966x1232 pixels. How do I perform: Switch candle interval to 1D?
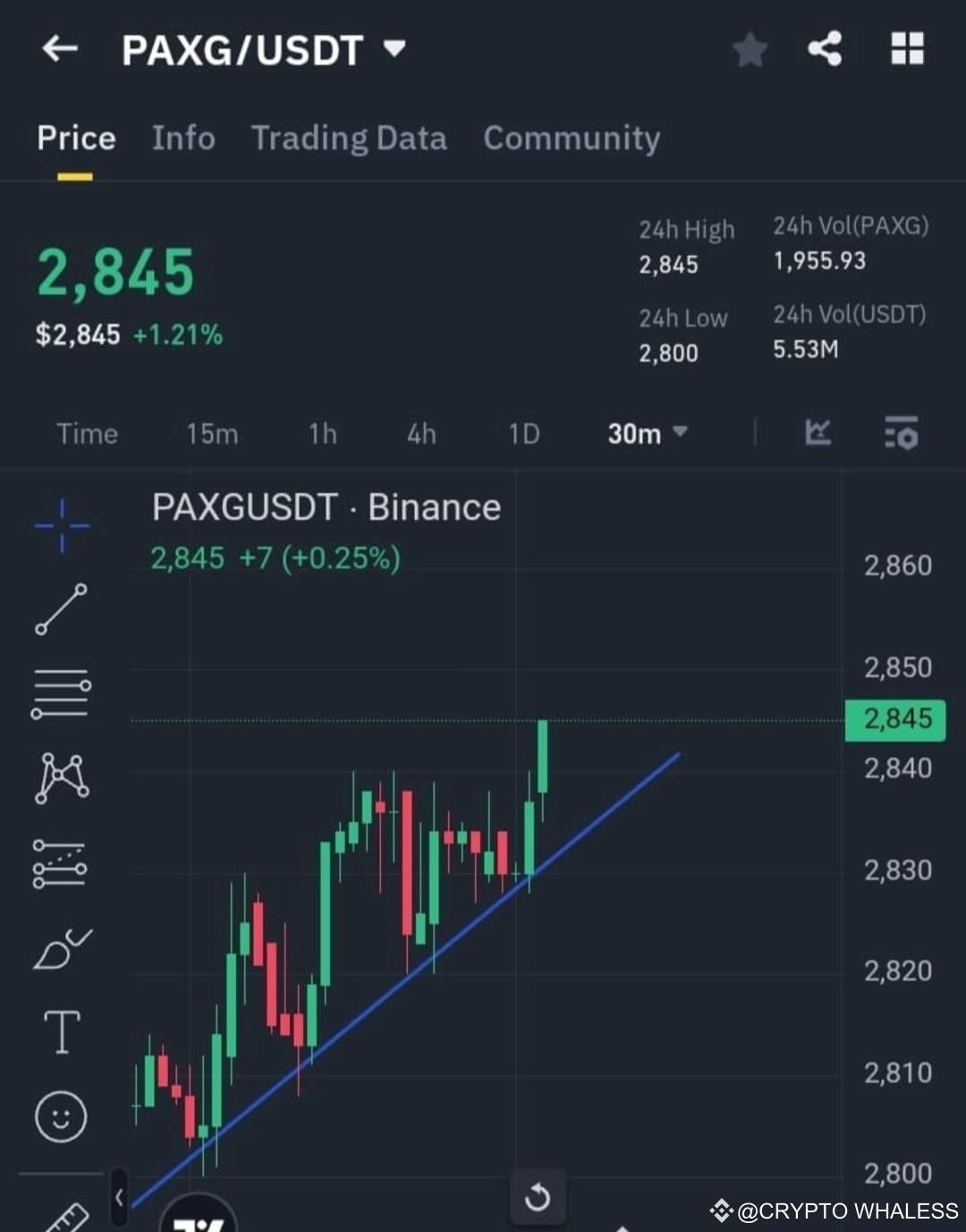click(x=524, y=434)
